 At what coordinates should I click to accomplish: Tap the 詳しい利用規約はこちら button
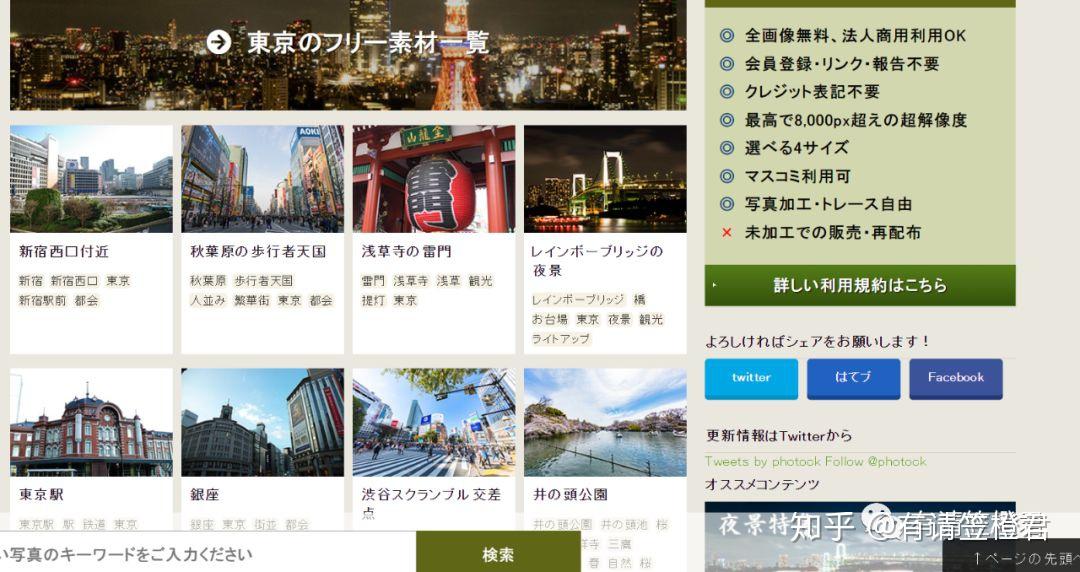[859, 285]
